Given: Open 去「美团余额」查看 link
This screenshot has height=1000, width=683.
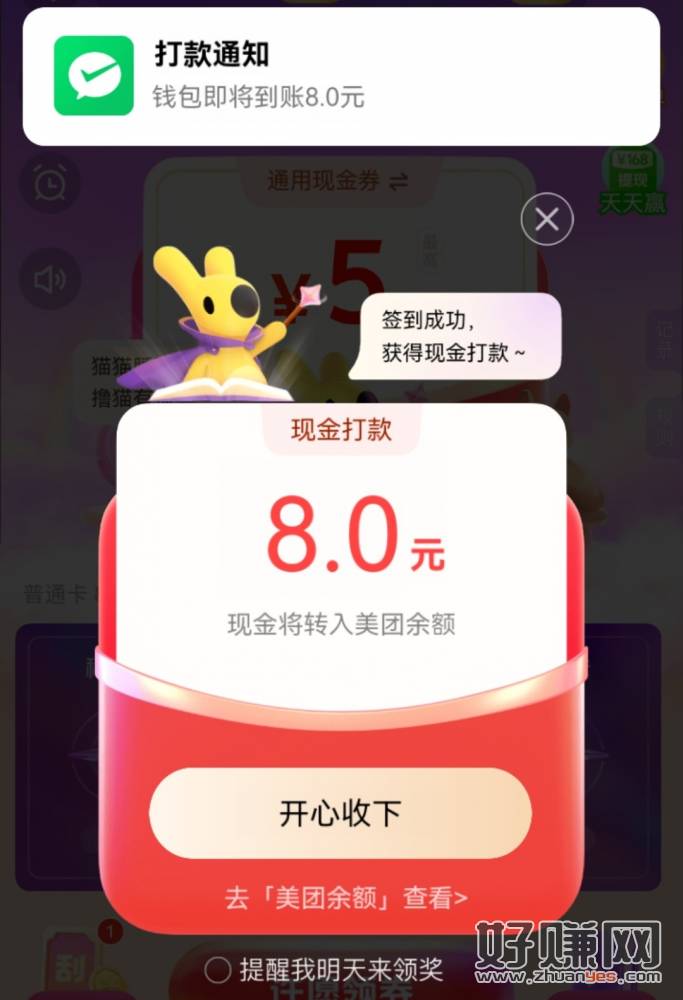Looking at the screenshot, I should pos(346,897).
